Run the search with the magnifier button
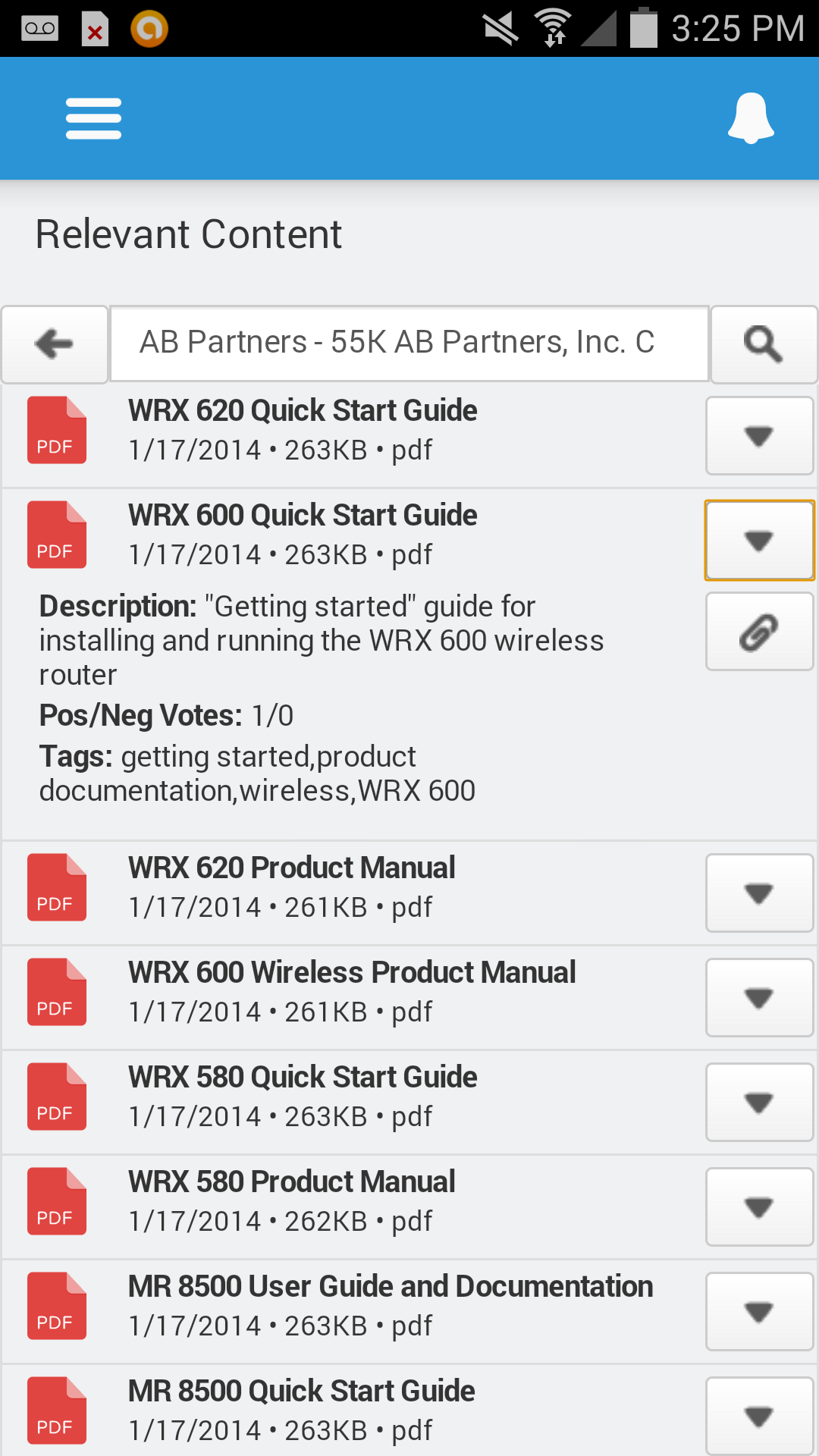Image resolution: width=819 pixels, height=1456 pixels. tap(763, 344)
